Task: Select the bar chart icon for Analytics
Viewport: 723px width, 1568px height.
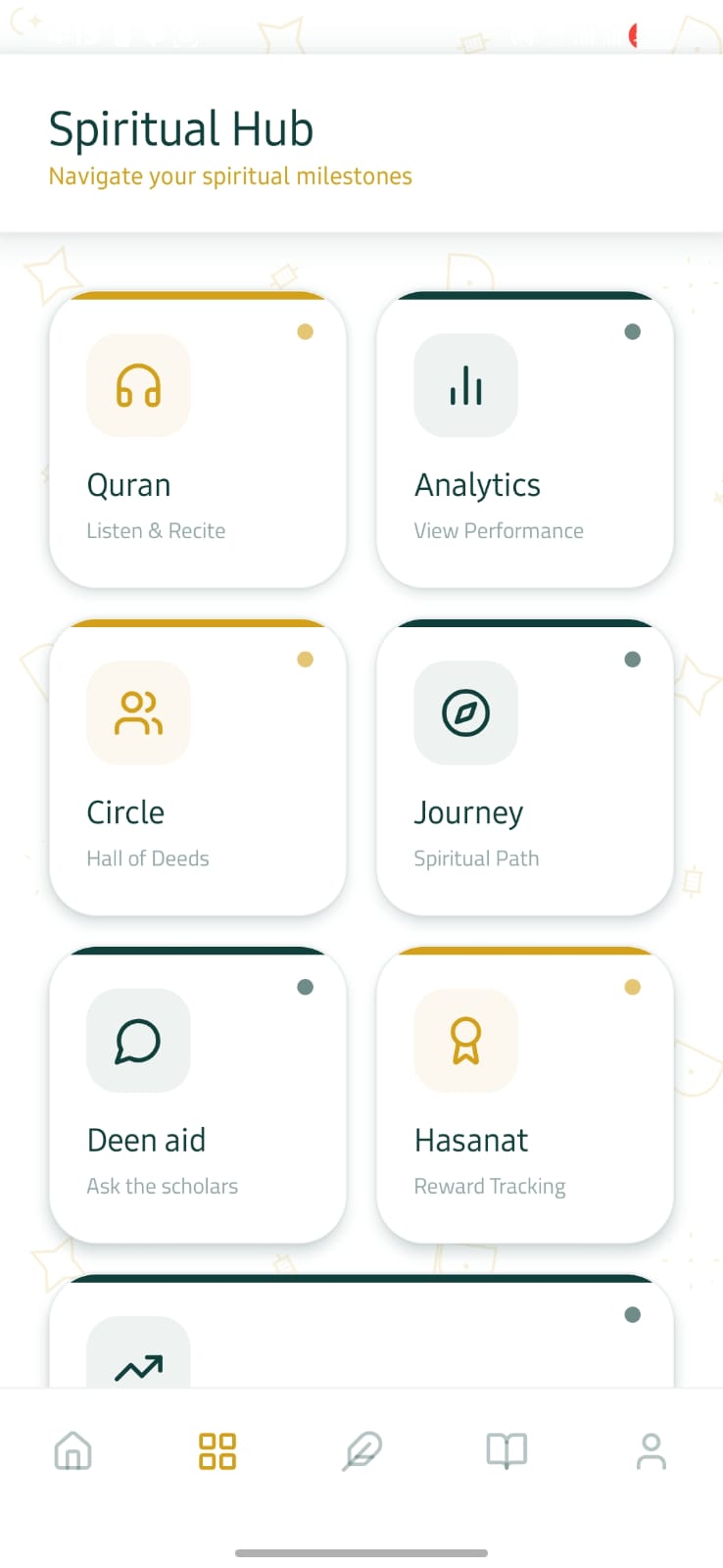Action: point(465,385)
